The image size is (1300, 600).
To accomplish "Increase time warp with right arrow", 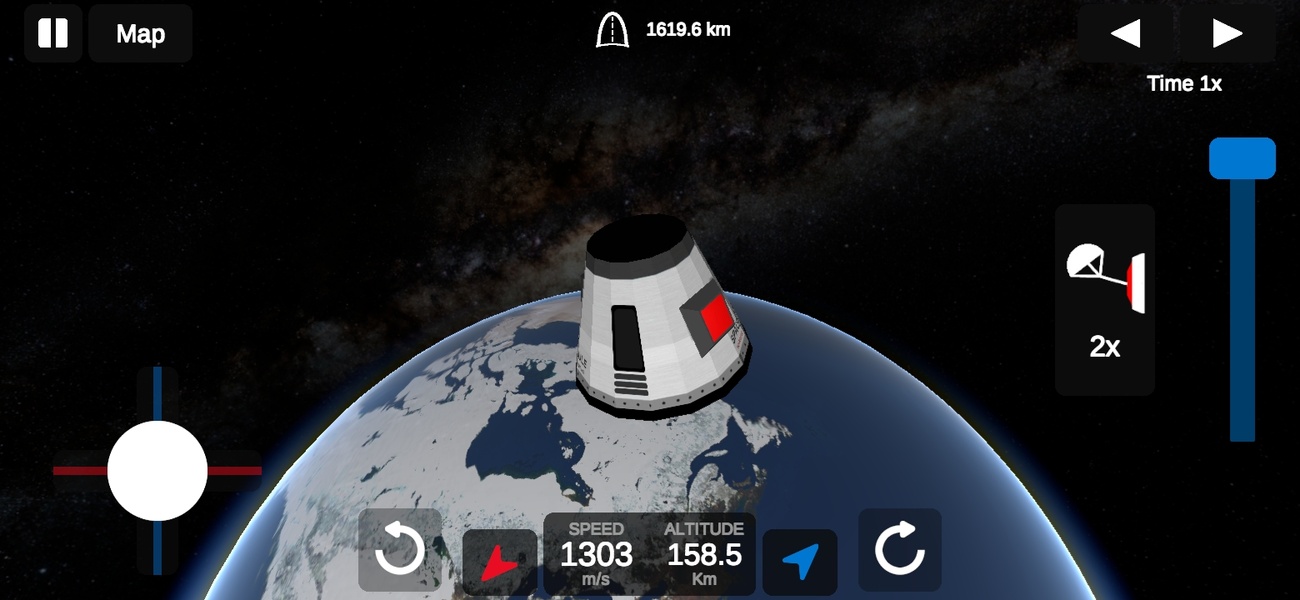I will click(1227, 34).
